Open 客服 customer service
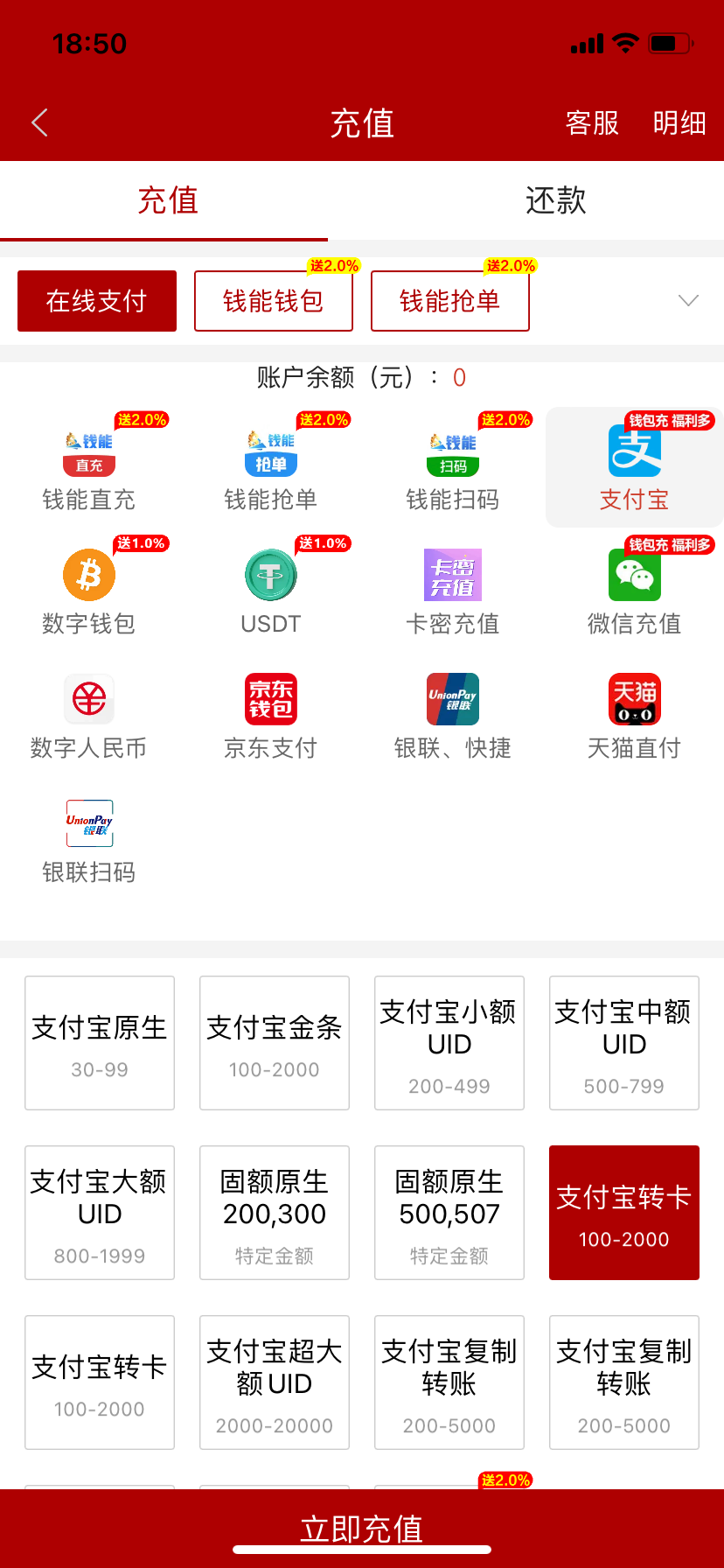This screenshot has width=724, height=1568. coord(592,123)
